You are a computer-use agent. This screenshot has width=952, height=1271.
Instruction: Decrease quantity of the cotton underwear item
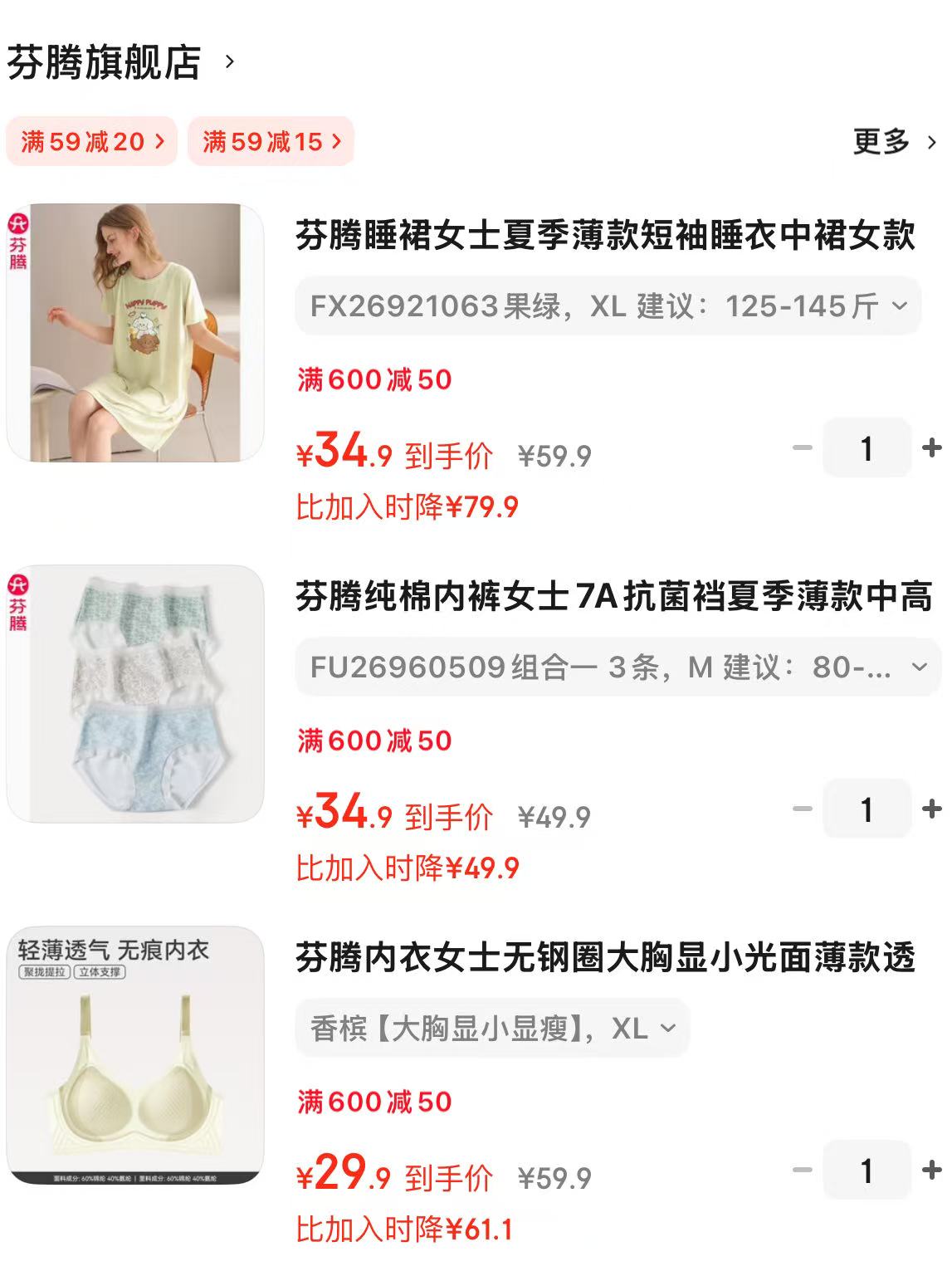tap(801, 809)
